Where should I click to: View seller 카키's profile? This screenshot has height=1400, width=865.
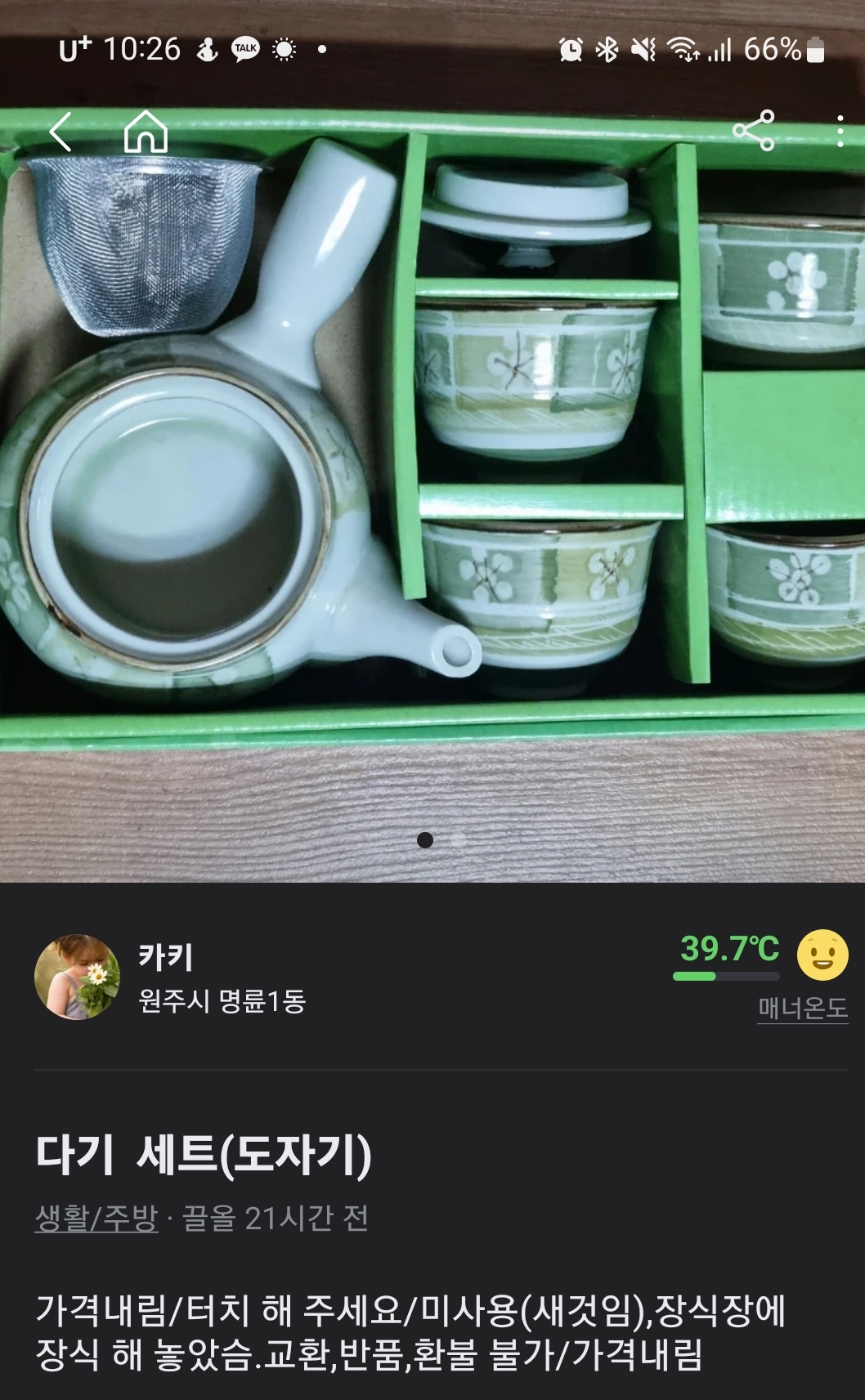78,977
